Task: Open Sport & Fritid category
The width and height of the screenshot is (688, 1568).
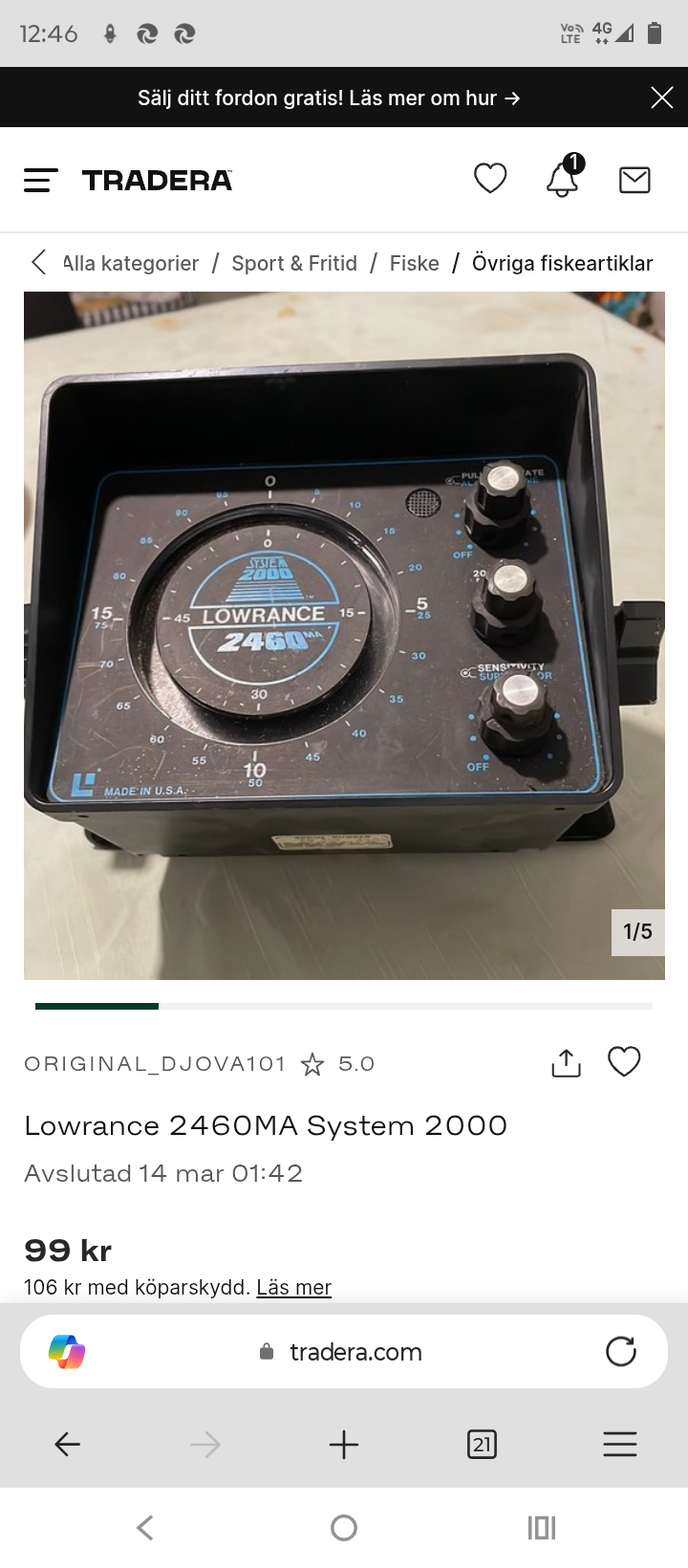Action: coord(294,263)
